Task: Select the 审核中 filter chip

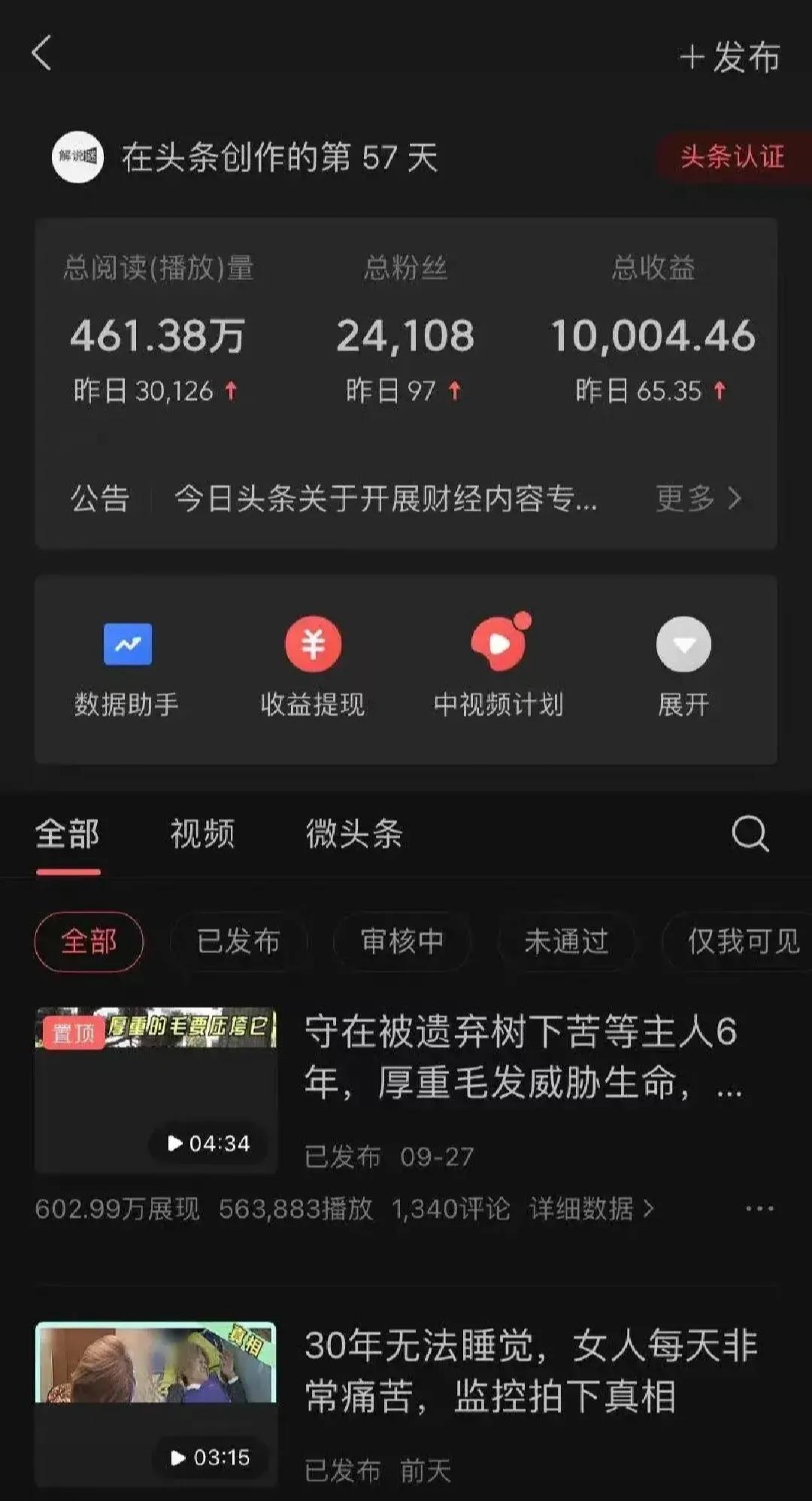Action: point(403,942)
